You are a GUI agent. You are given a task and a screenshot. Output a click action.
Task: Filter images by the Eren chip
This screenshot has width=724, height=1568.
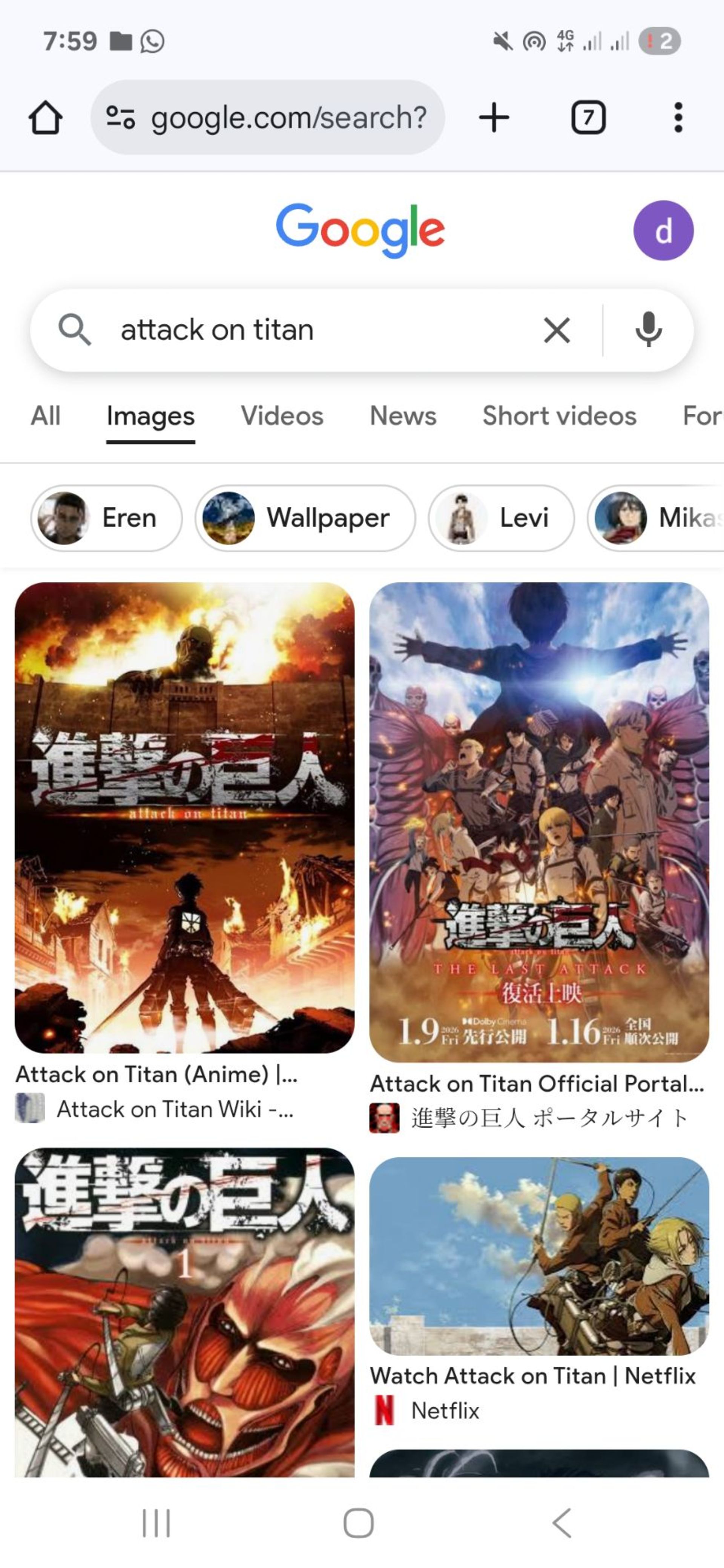coord(107,519)
